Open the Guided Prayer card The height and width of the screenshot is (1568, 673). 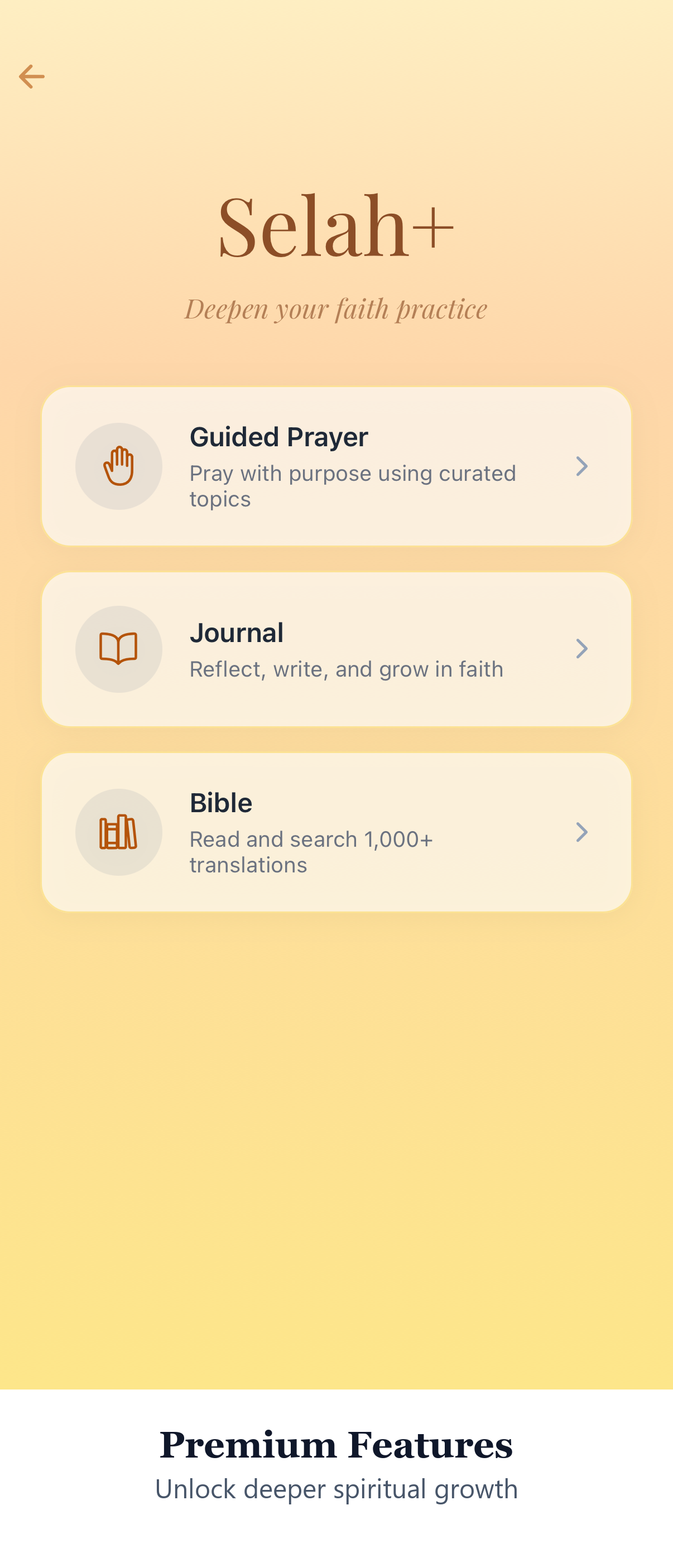click(x=336, y=466)
